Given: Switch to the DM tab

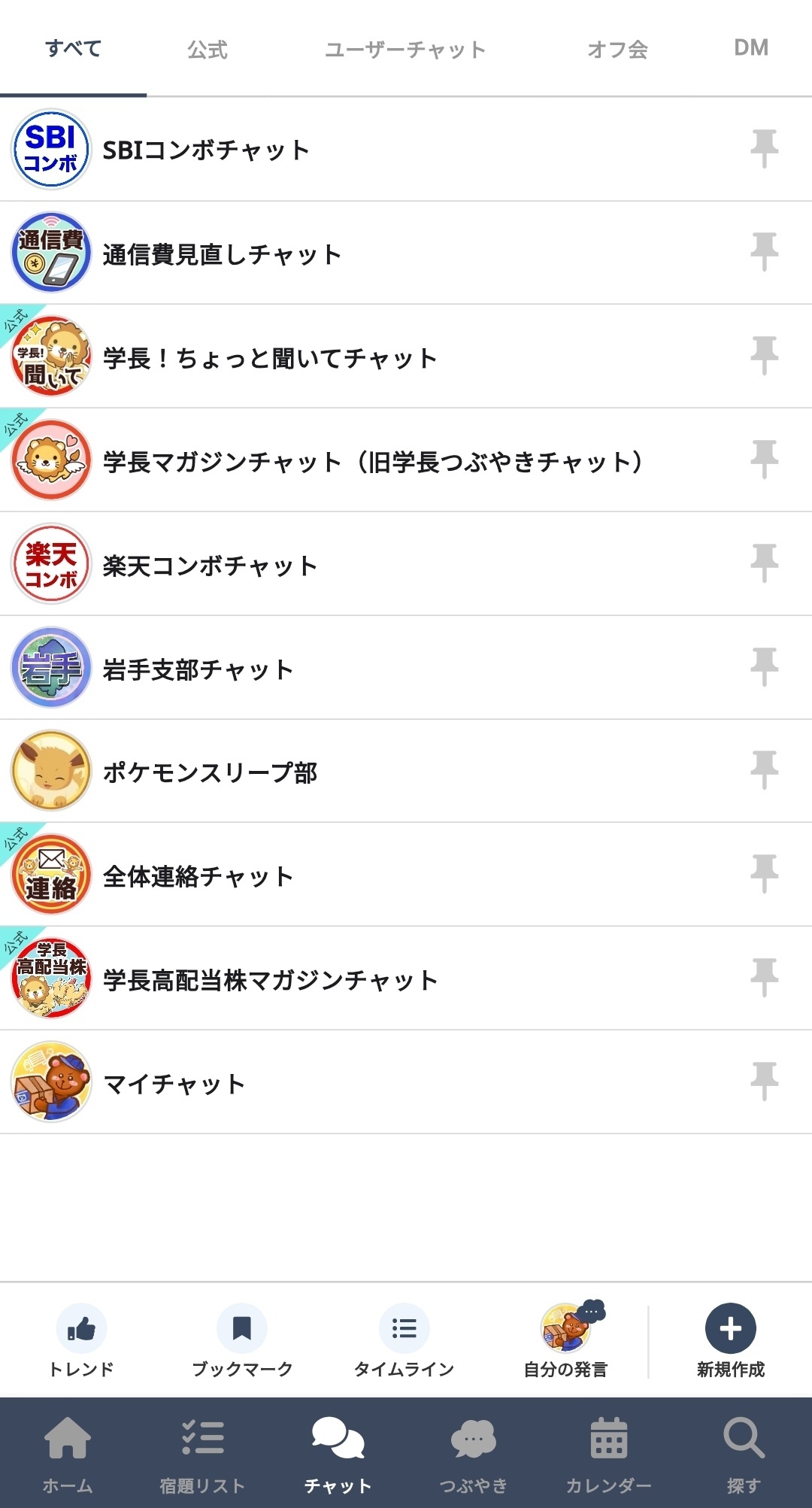Looking at the screenshot, I should point(750,48).
